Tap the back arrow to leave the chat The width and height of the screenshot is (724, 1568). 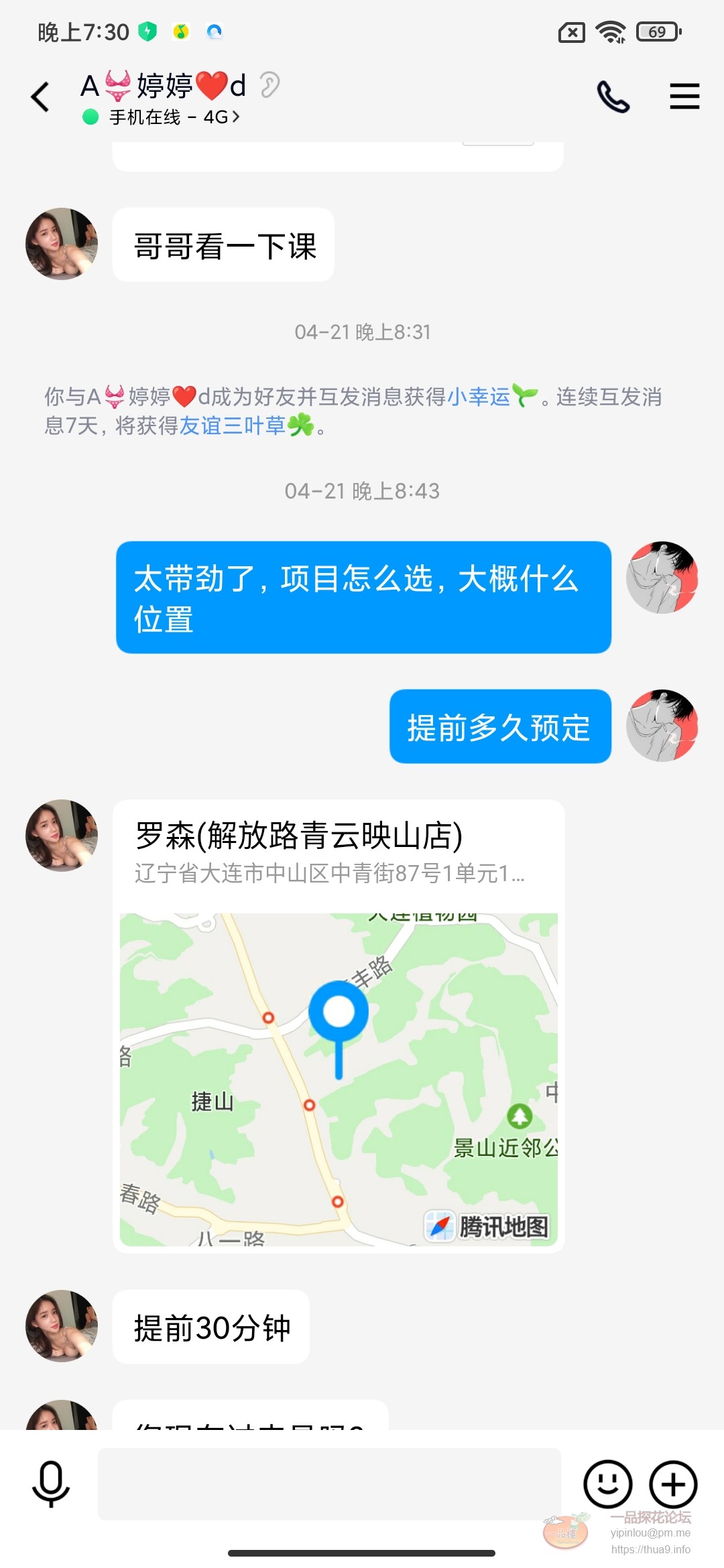[x=40, y=95]
